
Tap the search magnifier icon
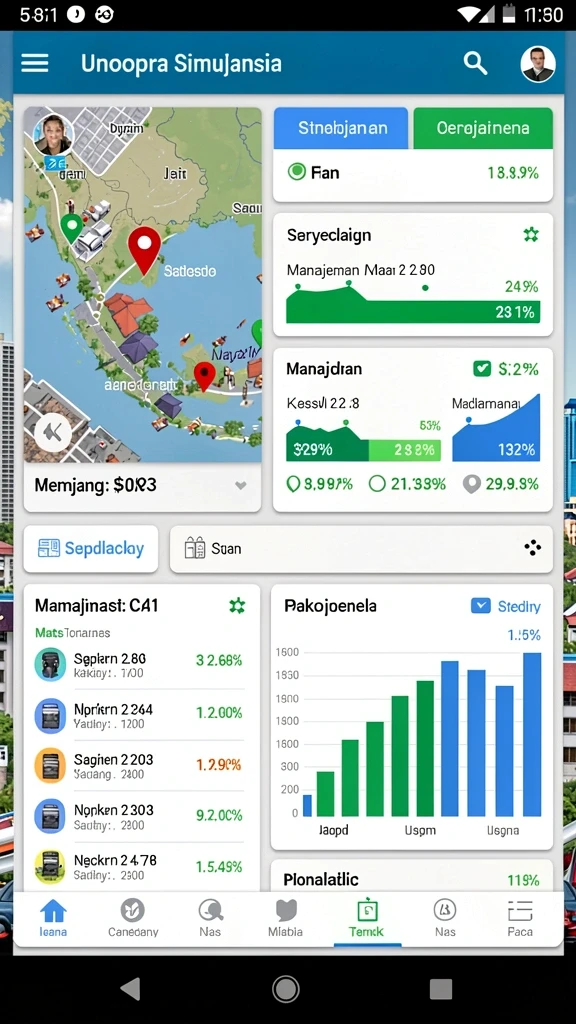click(475, 63)
